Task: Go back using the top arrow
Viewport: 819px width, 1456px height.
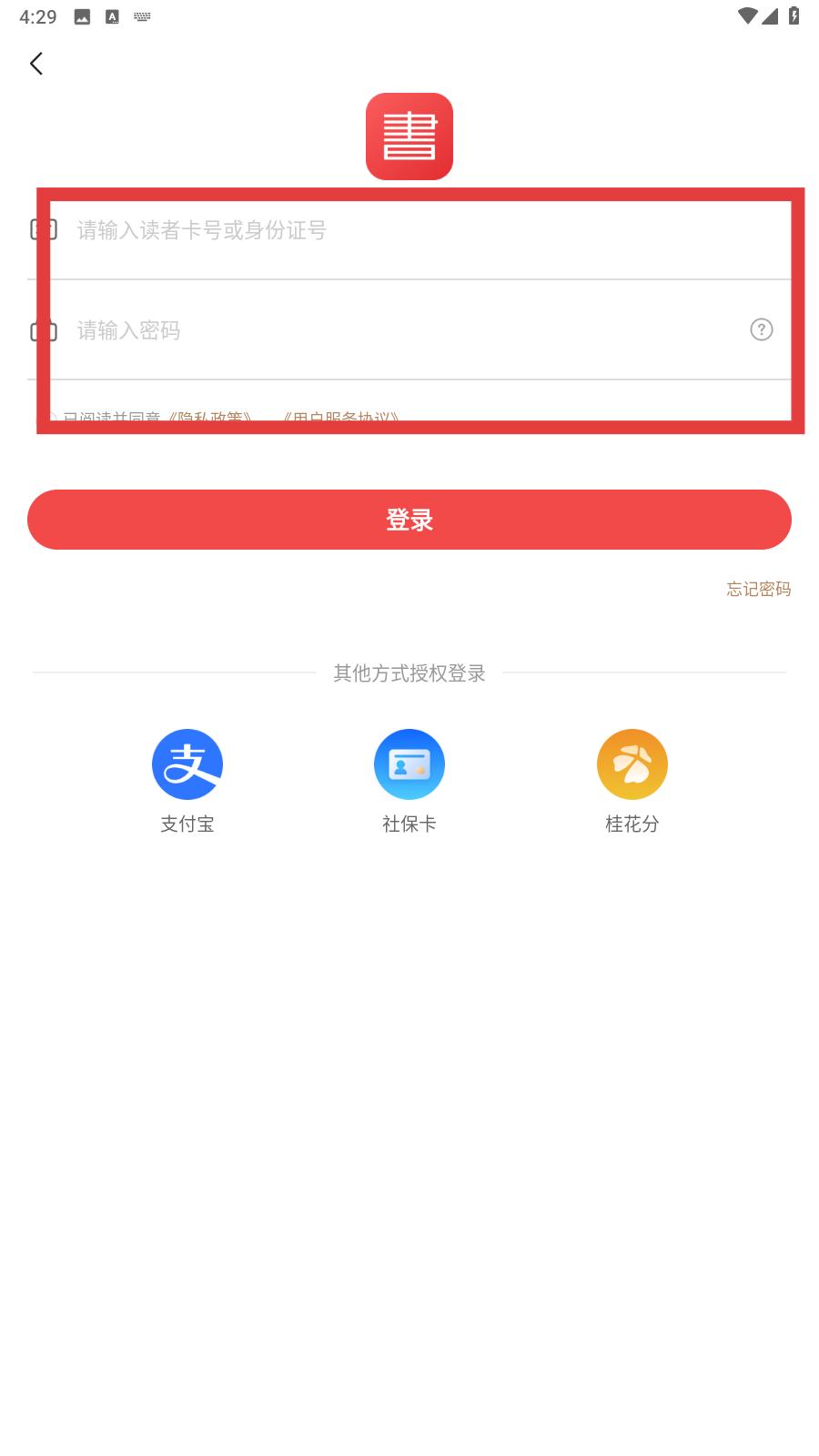Action: pyautogui.click(x=36, y=64)
